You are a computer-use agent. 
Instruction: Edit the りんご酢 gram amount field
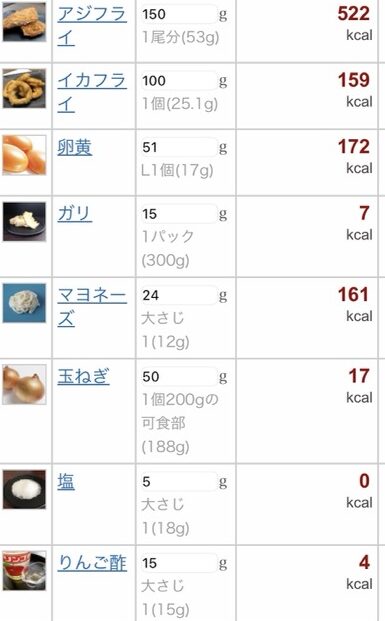[179, 563]
